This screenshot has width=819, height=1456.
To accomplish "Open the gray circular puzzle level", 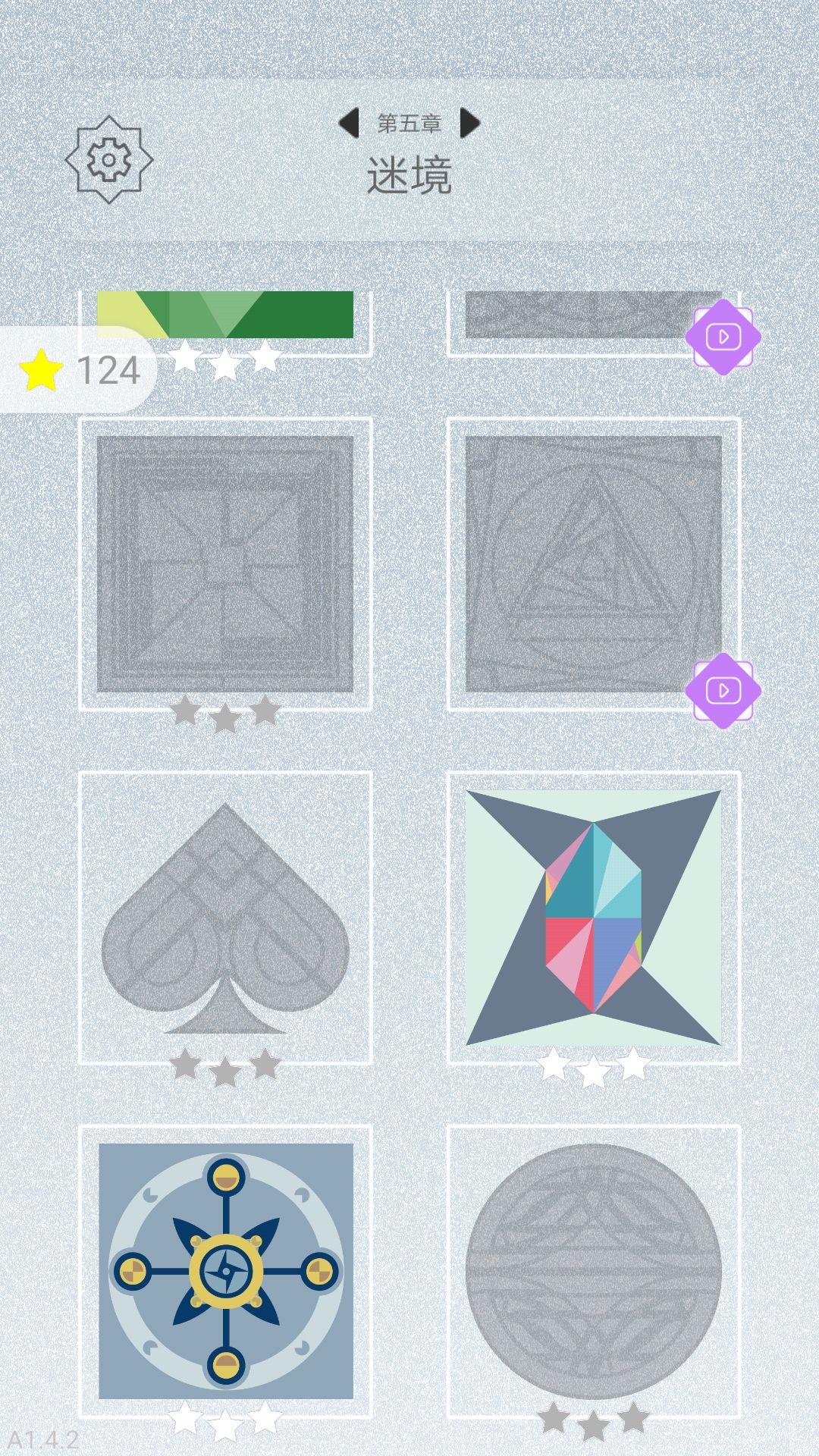I will pos(593,1272).
